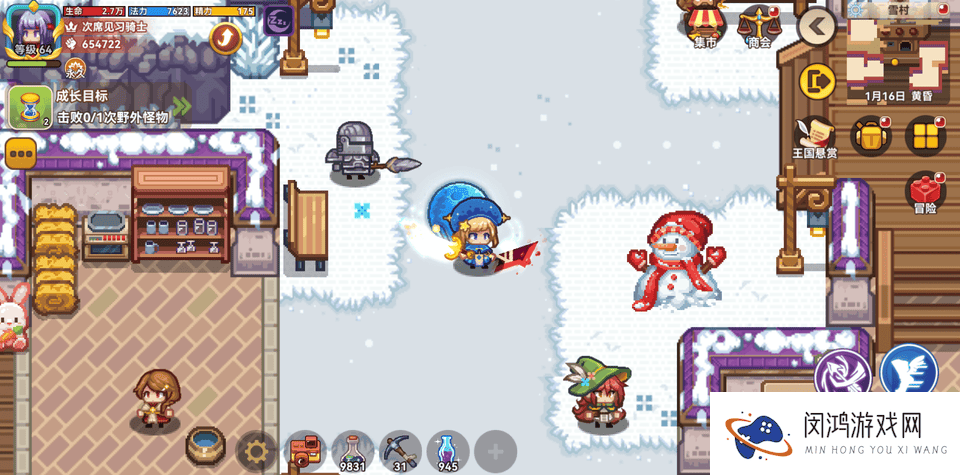Screen dimensions: 960x475
Task: Open the chat bubble button
Action: [x=21, y=153]
